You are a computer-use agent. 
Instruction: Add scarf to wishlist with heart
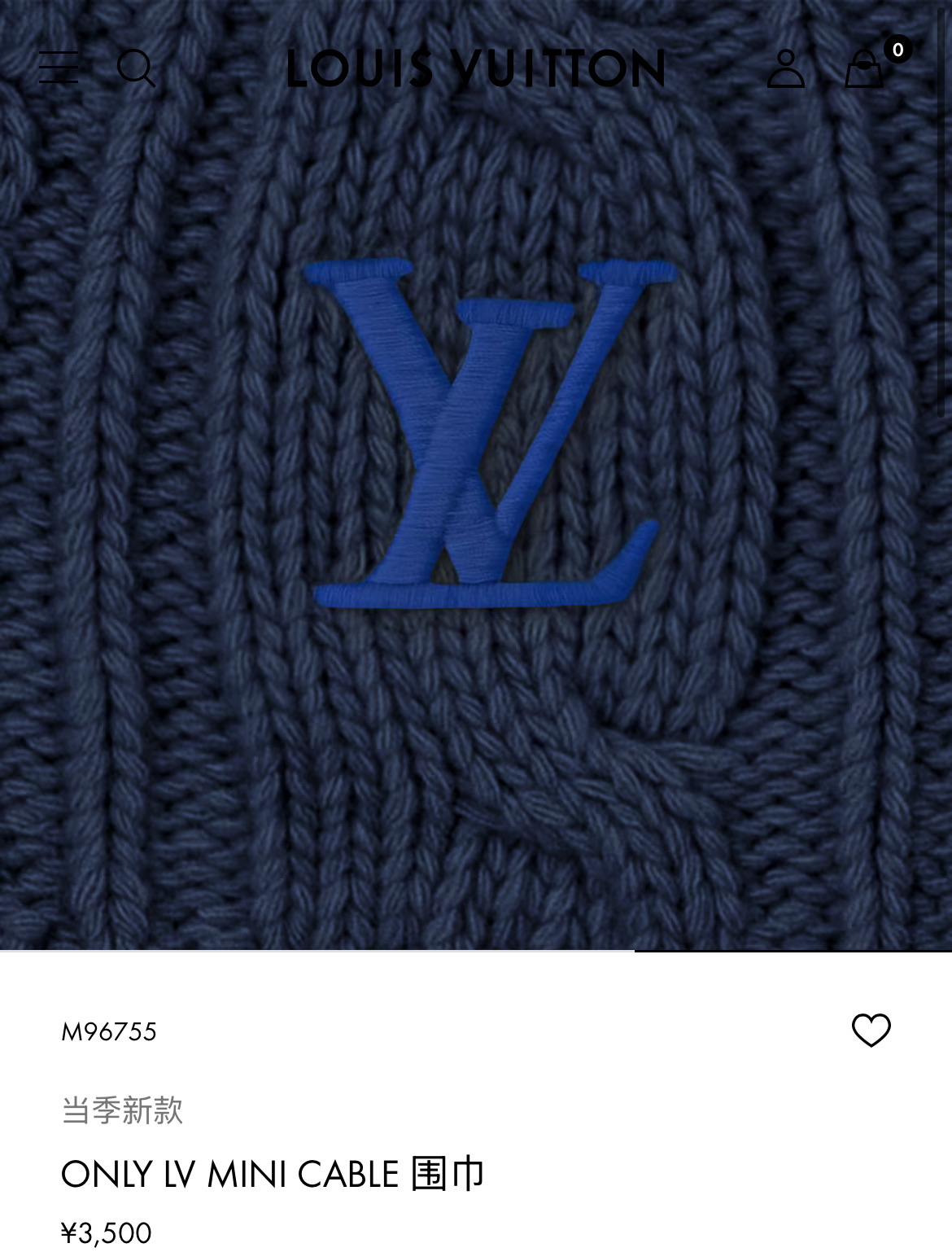[871, 1031]
